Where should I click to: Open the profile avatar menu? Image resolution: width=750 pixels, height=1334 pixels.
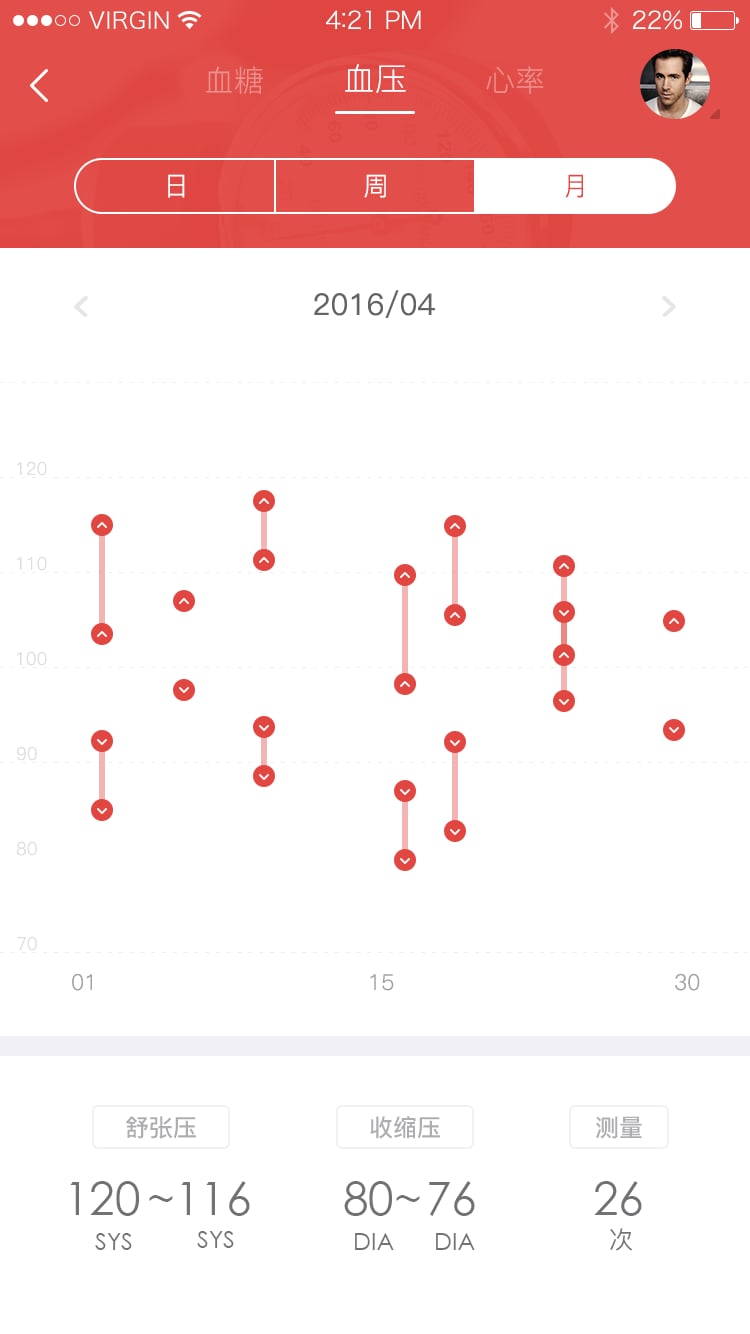(x=675, y=85)
